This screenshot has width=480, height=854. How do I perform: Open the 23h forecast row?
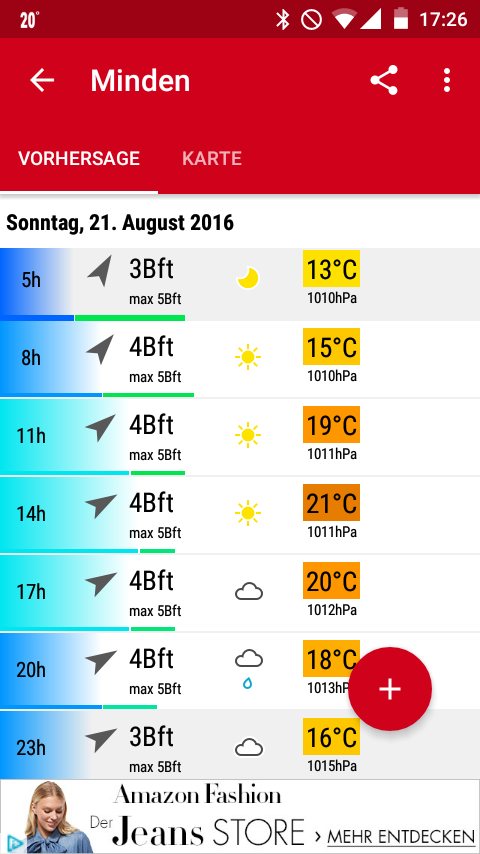pos(240,745)
